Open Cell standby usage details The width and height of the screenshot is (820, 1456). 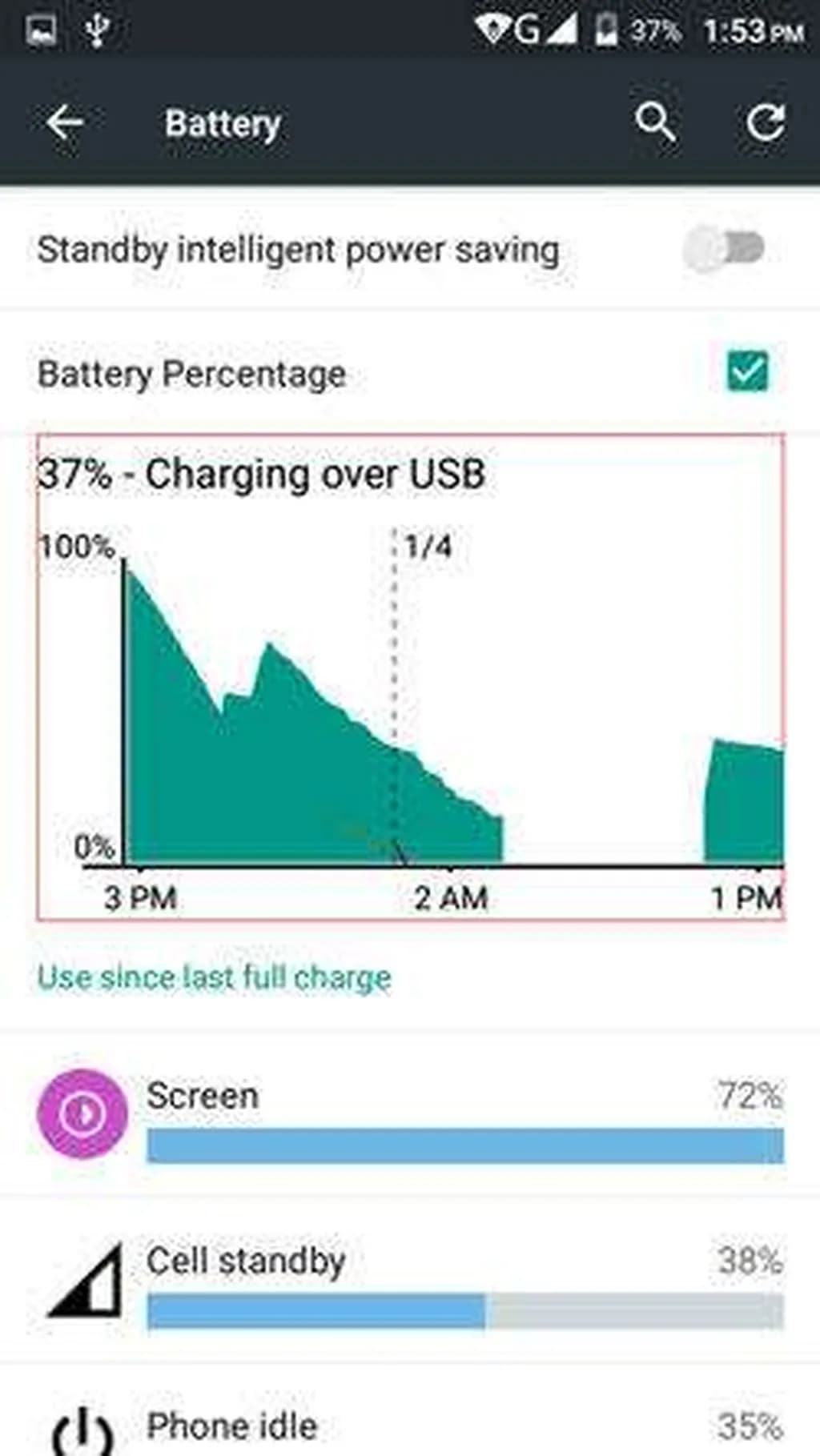point(410,1282)
